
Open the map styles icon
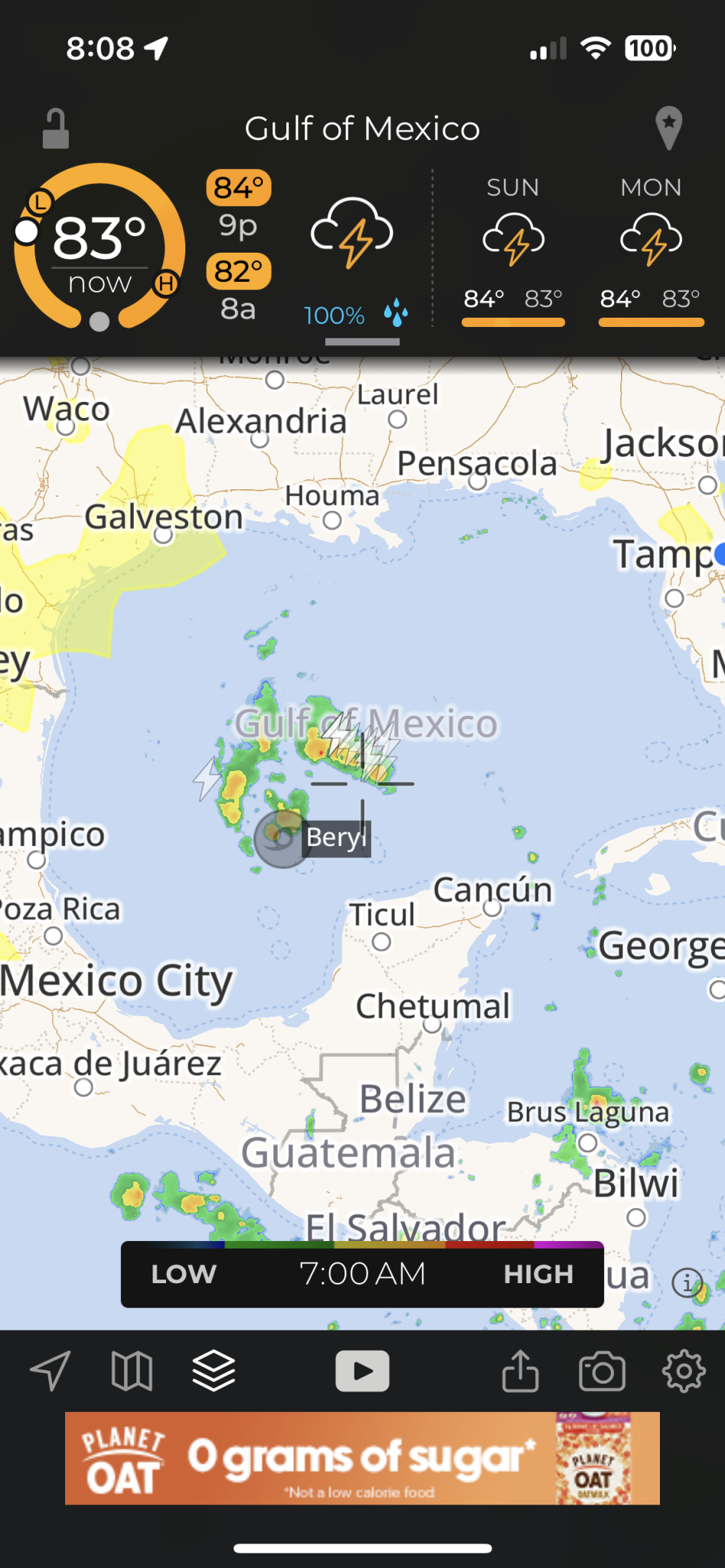click(x=132, y=1370)
